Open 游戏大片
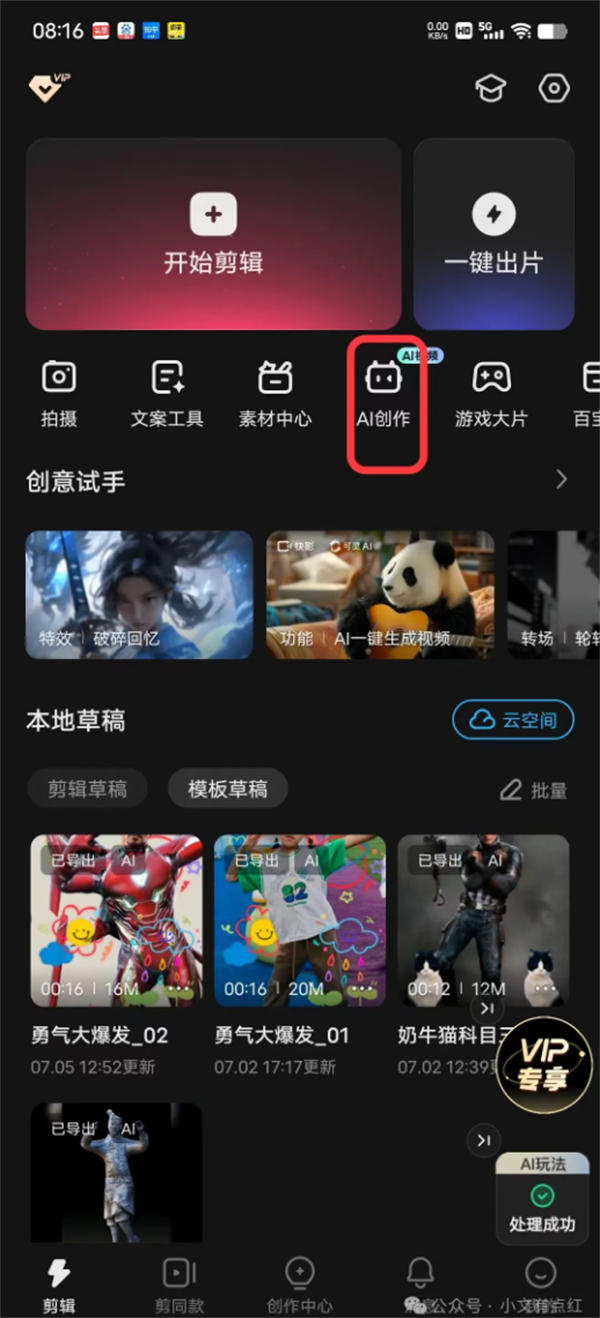This screenshot has height=1318, width=600. [491, 394]
